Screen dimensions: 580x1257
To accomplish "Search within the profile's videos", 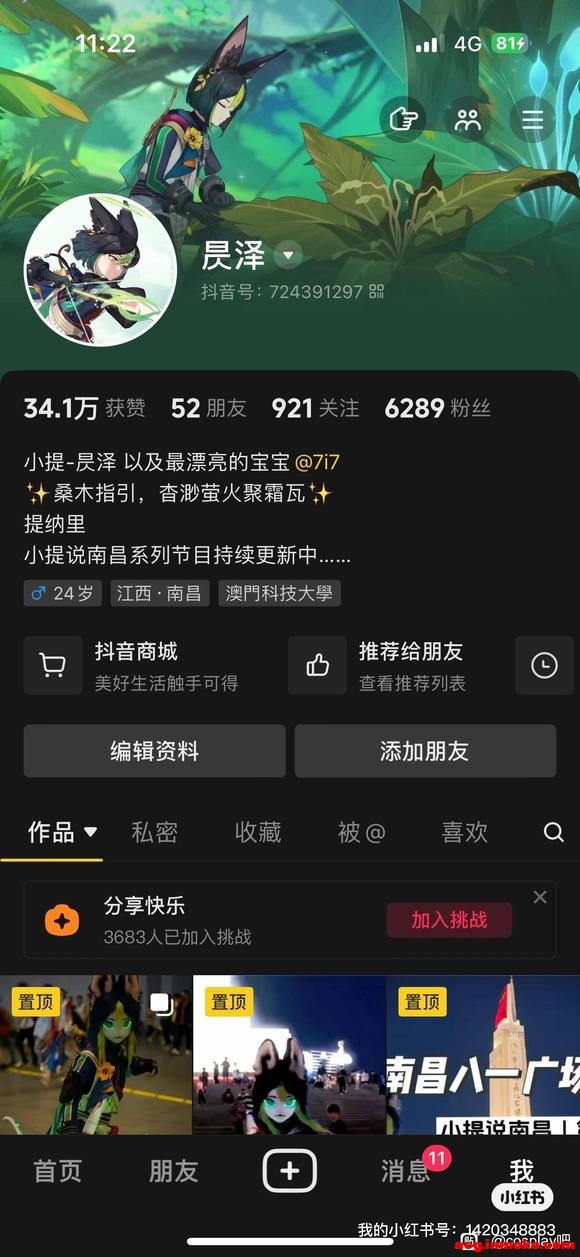I will tap(553, 833).
